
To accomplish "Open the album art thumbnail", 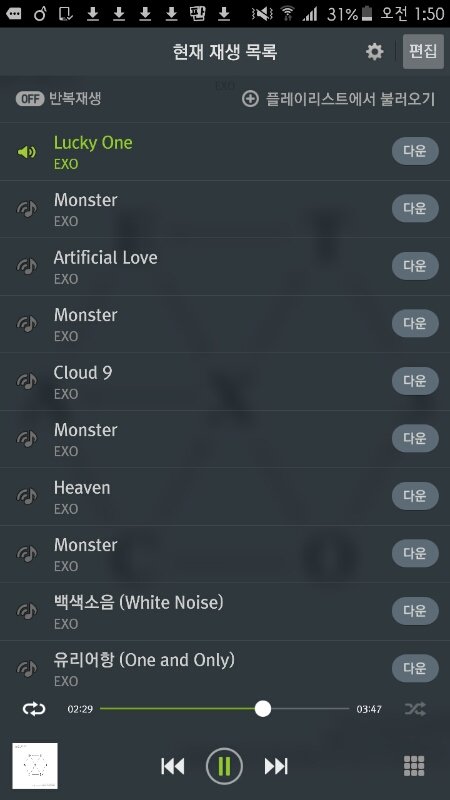I will [x=35, y=766].
